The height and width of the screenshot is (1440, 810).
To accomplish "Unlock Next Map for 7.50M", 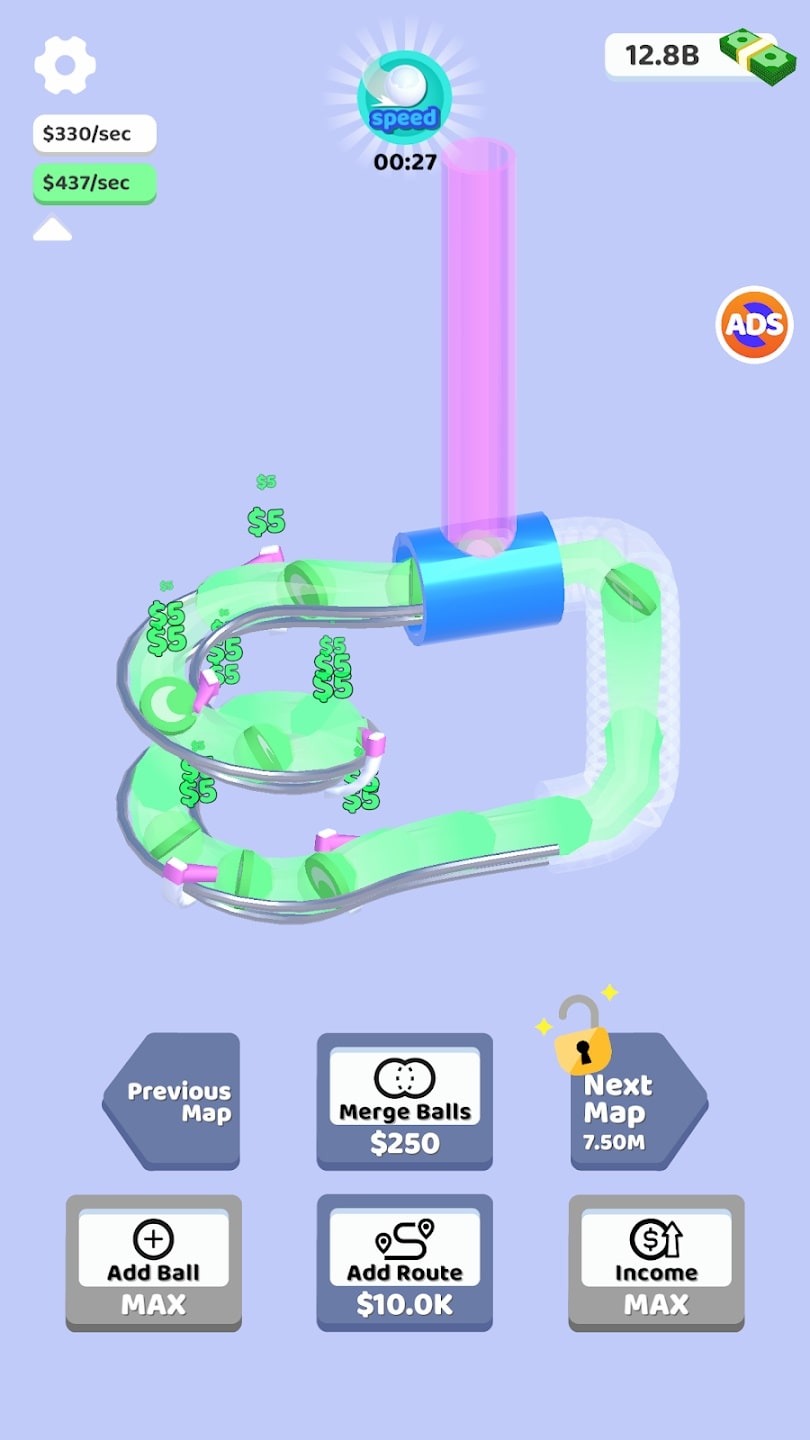I will point(634,1101).
